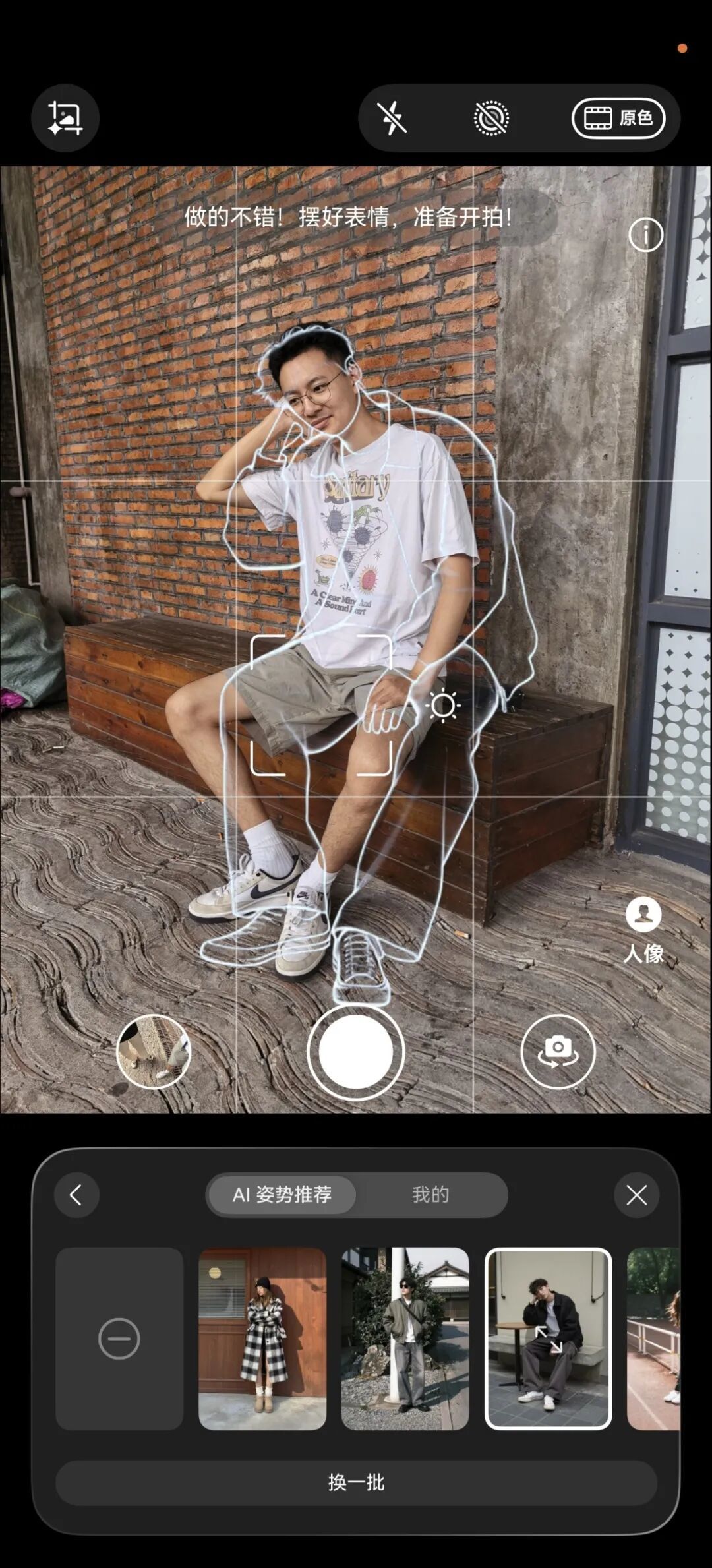Change the 原色 color style

click(x=618, y=118)
